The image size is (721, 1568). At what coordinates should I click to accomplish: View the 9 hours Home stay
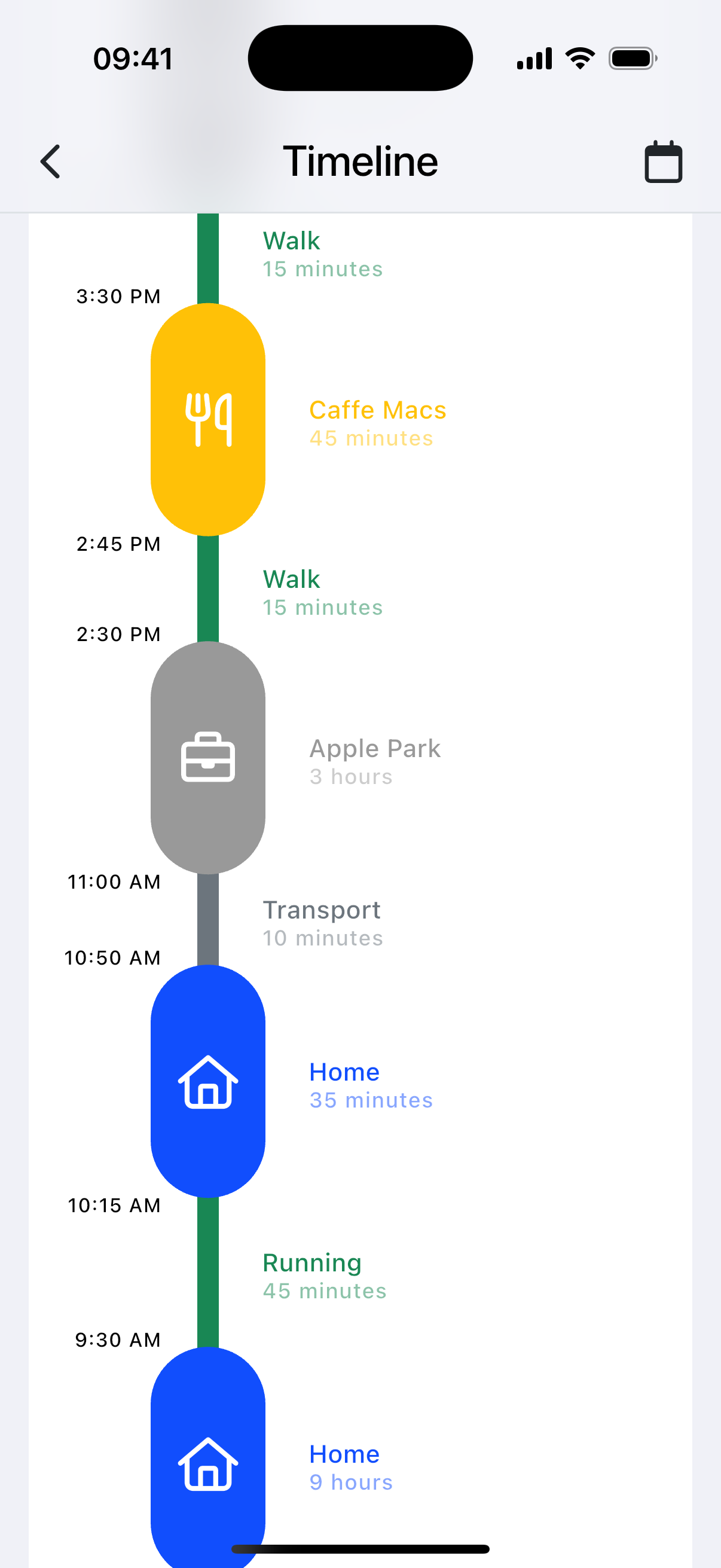click(x=208, y=1463)
